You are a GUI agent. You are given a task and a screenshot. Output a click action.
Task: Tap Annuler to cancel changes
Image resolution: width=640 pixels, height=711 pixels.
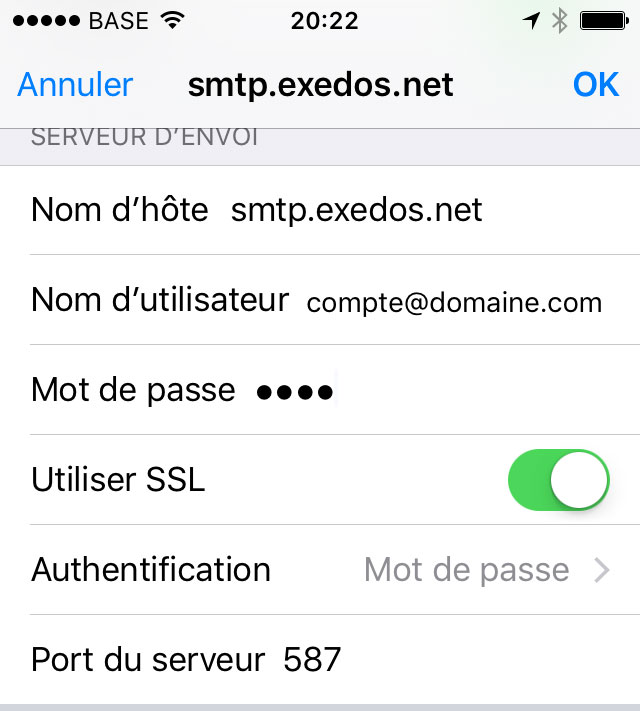75,85
